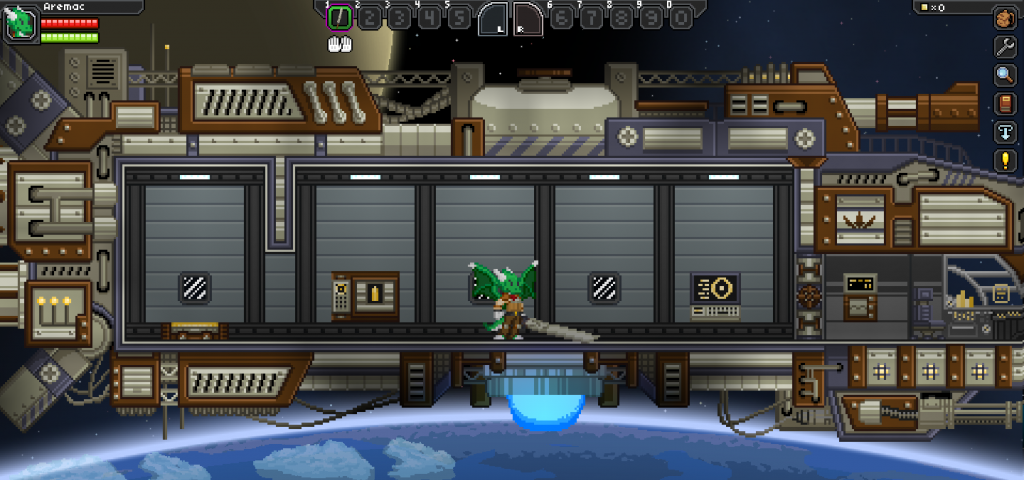The height and width of the screenshot is (480, 1024).
Task: Select hotbar slot 8
Action: tap(622, 17)
